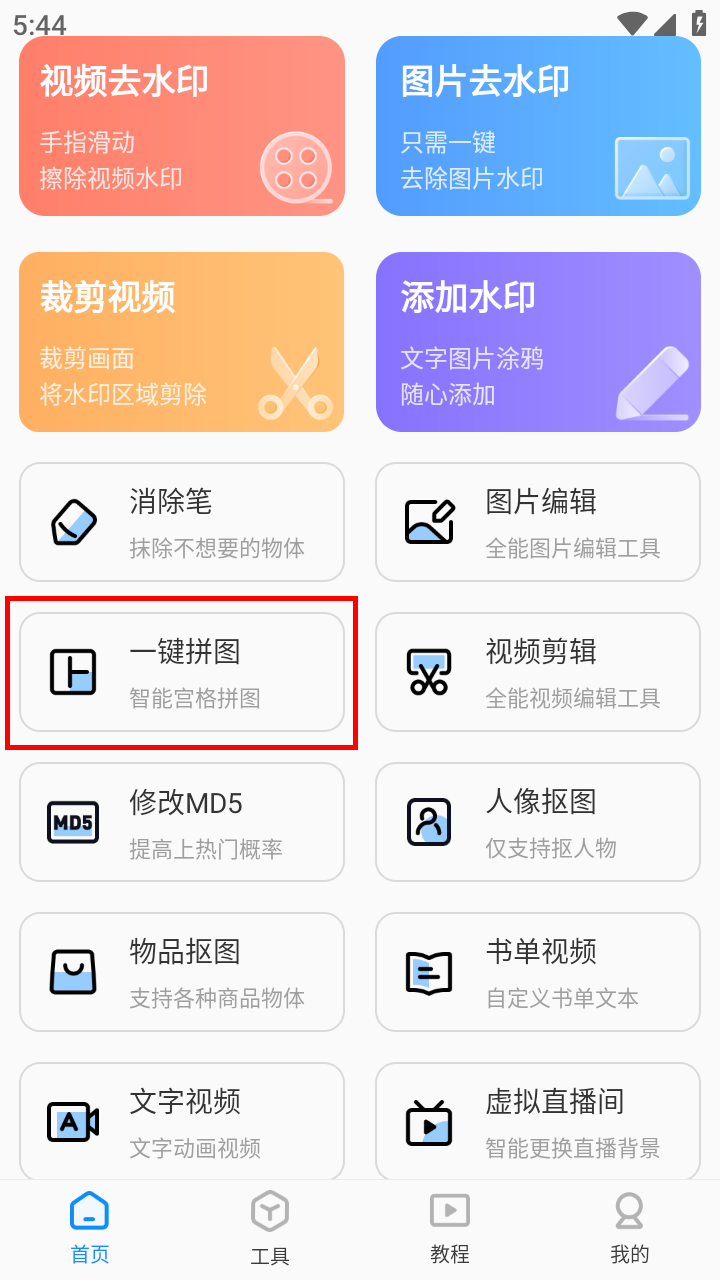Viewport: 720px width, 1280px height.
Task: Select the 消除笔 eraser pen tool
Action: tap(181, 521)
